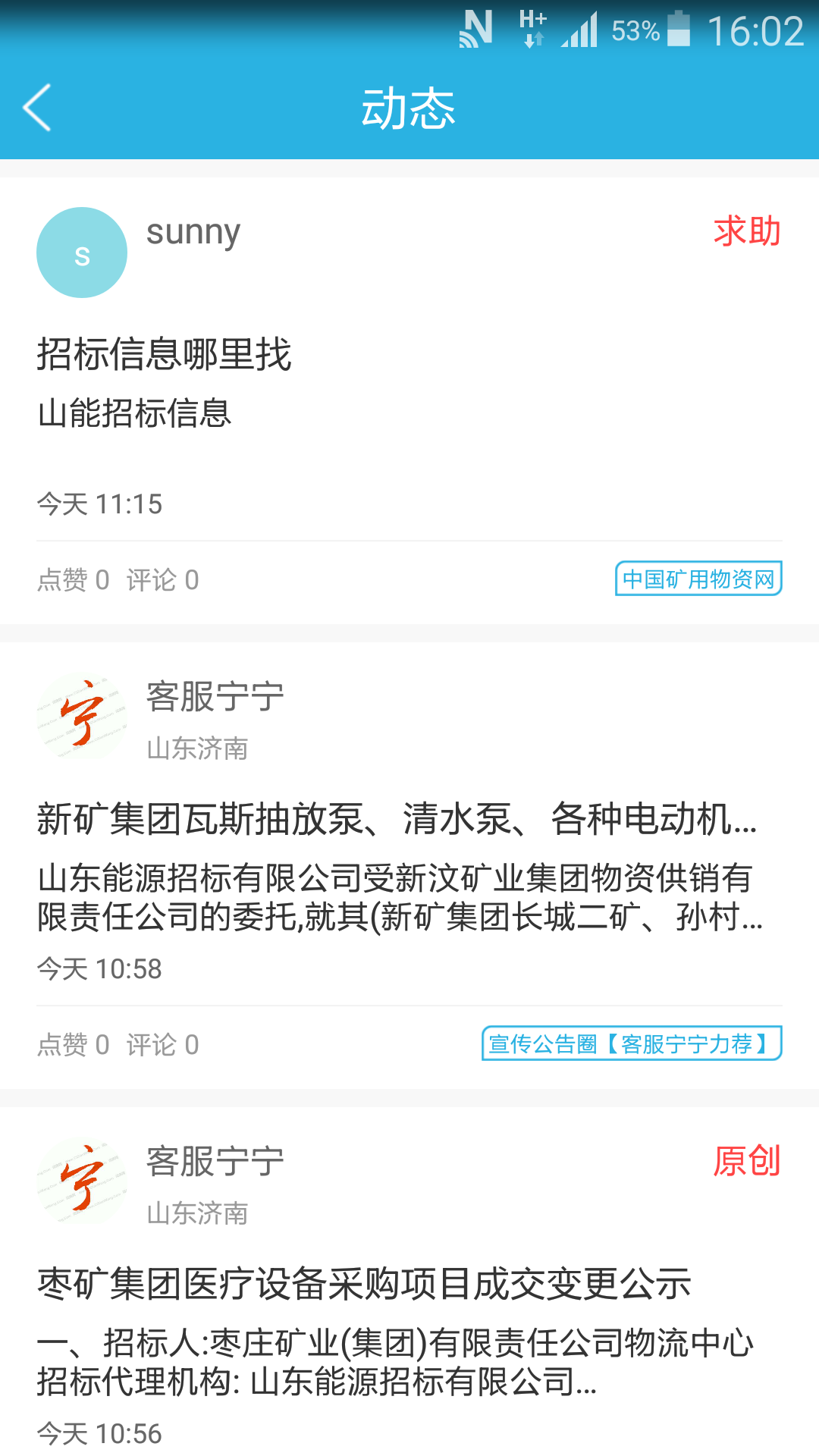819x1456 pixels.
Task: Open the 中国矿用物资网 circle tag
Action: point(698,579)
